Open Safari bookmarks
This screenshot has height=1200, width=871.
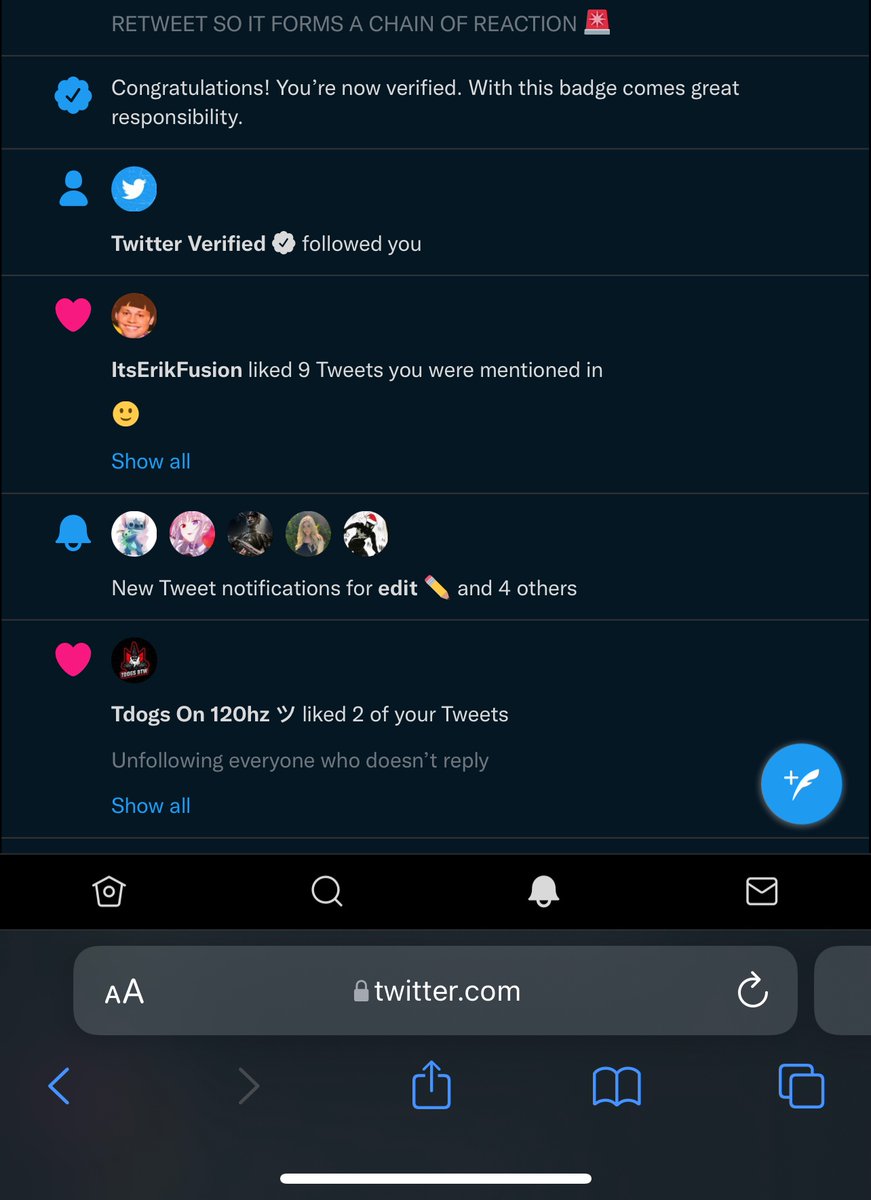616,1085
